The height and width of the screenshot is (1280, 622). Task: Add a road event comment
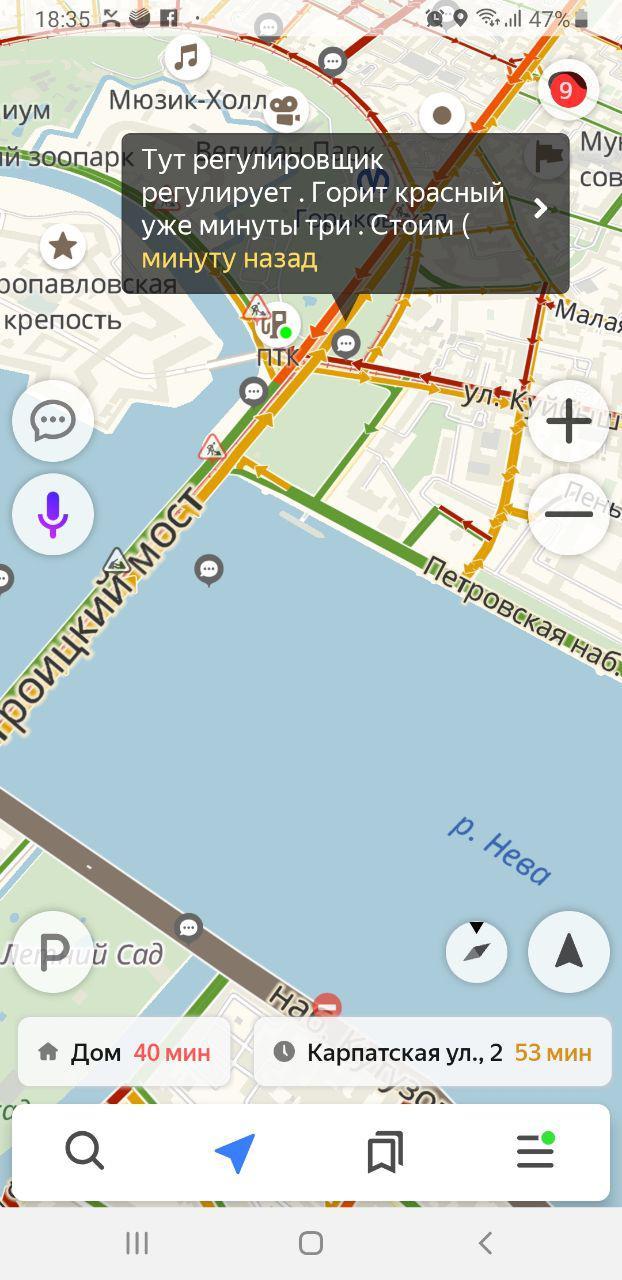pyautogui.click(x=53, y=421)
